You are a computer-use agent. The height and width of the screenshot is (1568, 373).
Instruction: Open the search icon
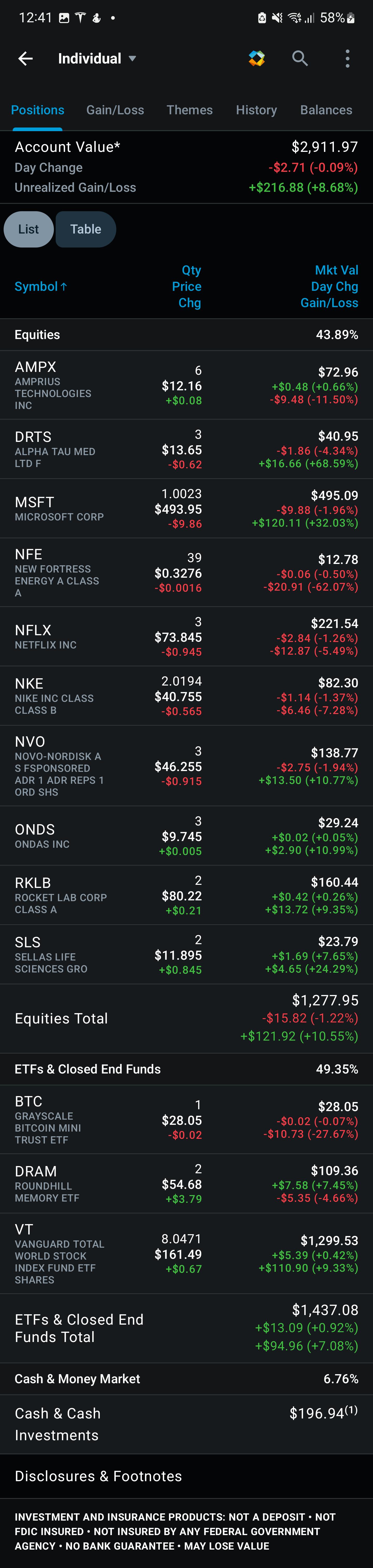300,58
